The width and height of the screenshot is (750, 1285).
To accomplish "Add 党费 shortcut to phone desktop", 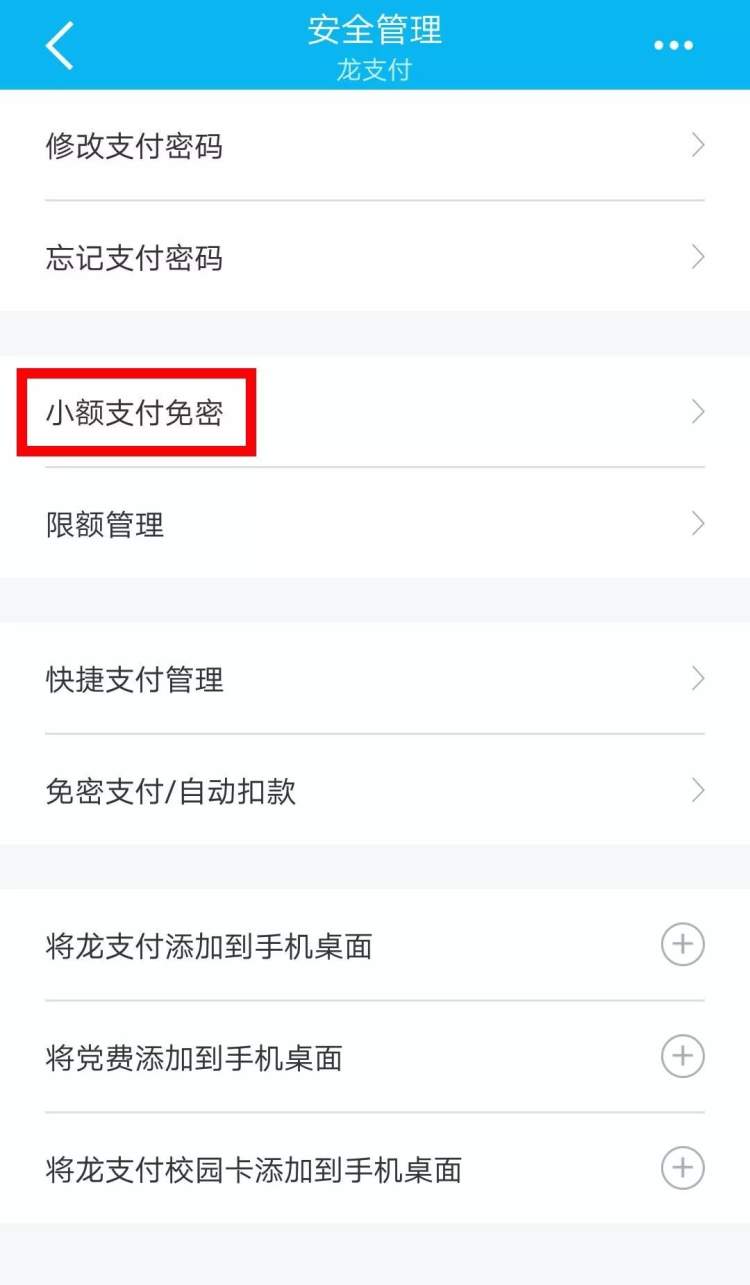I will click(683, 1056).
